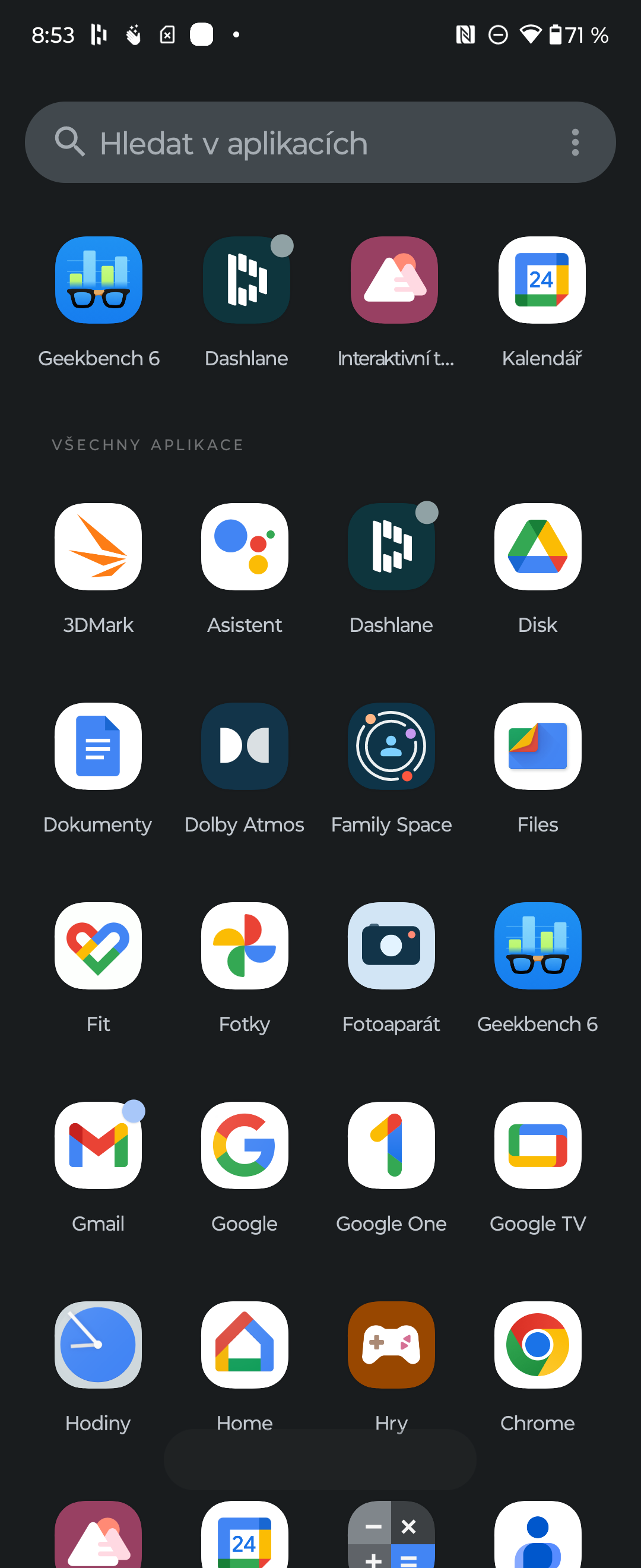This screenshot has width=641, height=1568.
Task: Launch Google TV
Action: point(538,1146)
